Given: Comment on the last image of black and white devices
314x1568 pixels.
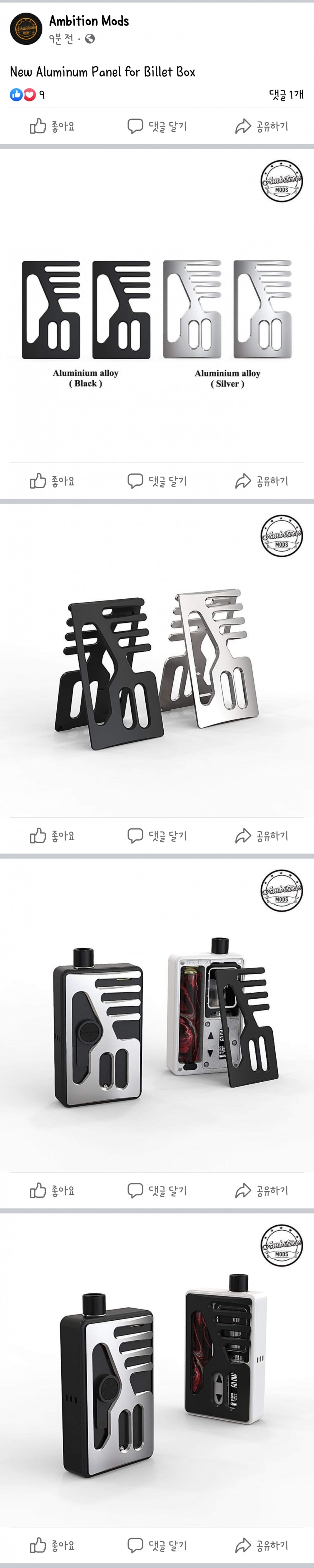Looking at the screenshot, I should pos(157,1545).
